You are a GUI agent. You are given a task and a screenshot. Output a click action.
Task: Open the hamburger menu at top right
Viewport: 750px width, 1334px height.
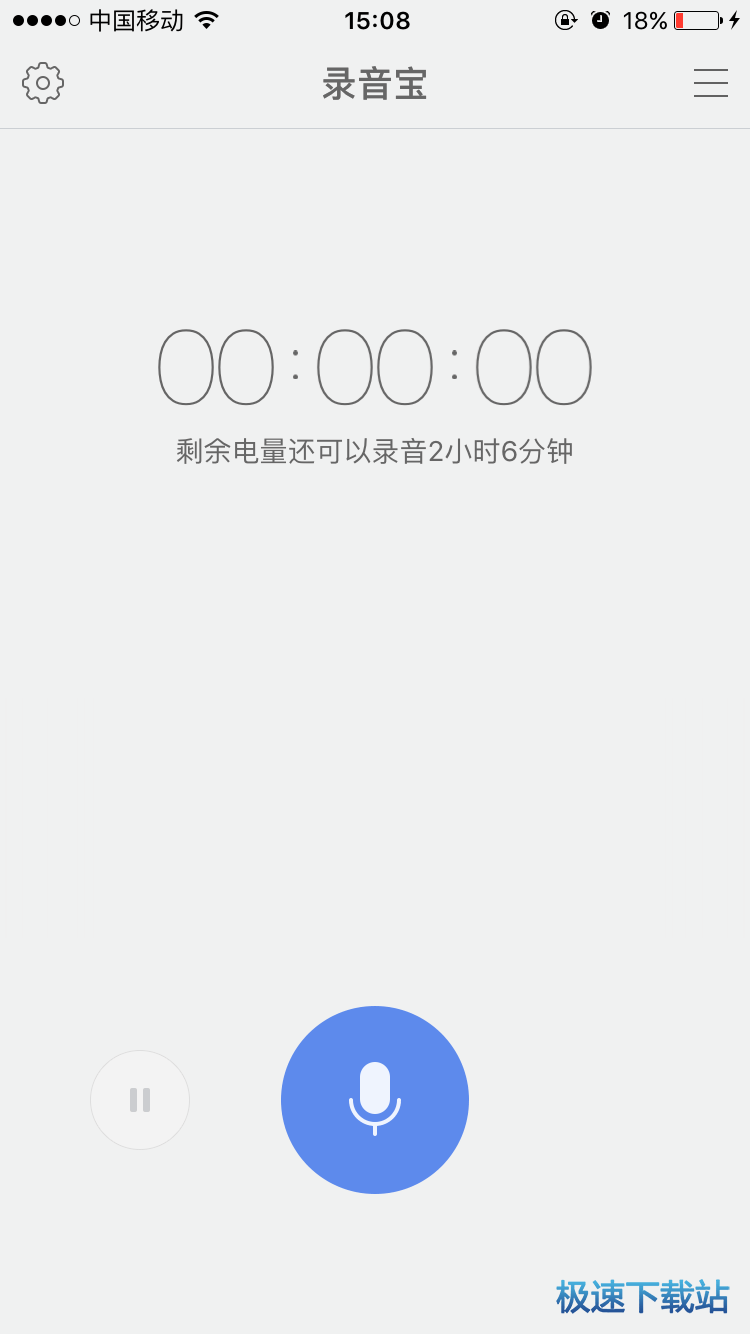710,83
